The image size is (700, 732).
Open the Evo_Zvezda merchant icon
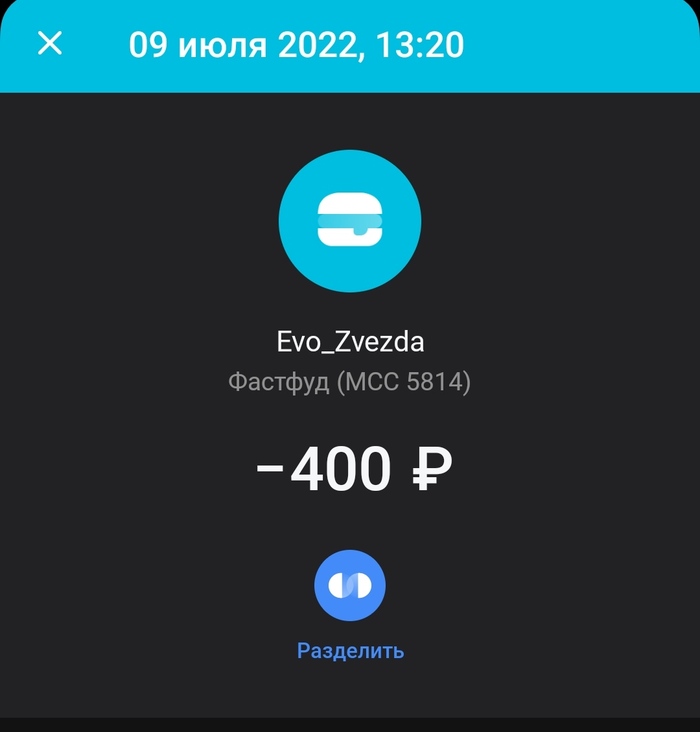(350, 222)
